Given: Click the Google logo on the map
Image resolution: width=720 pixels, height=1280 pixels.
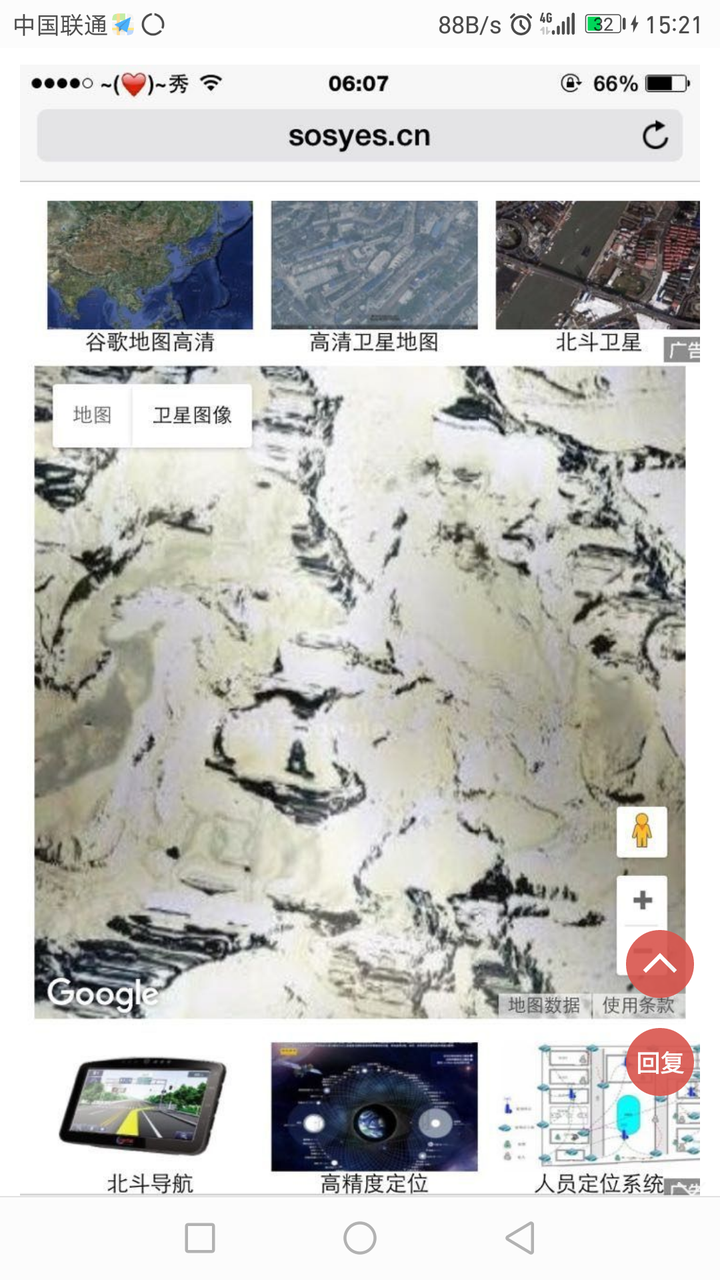Looking at the screenshot, I should (x=101, y=994).
